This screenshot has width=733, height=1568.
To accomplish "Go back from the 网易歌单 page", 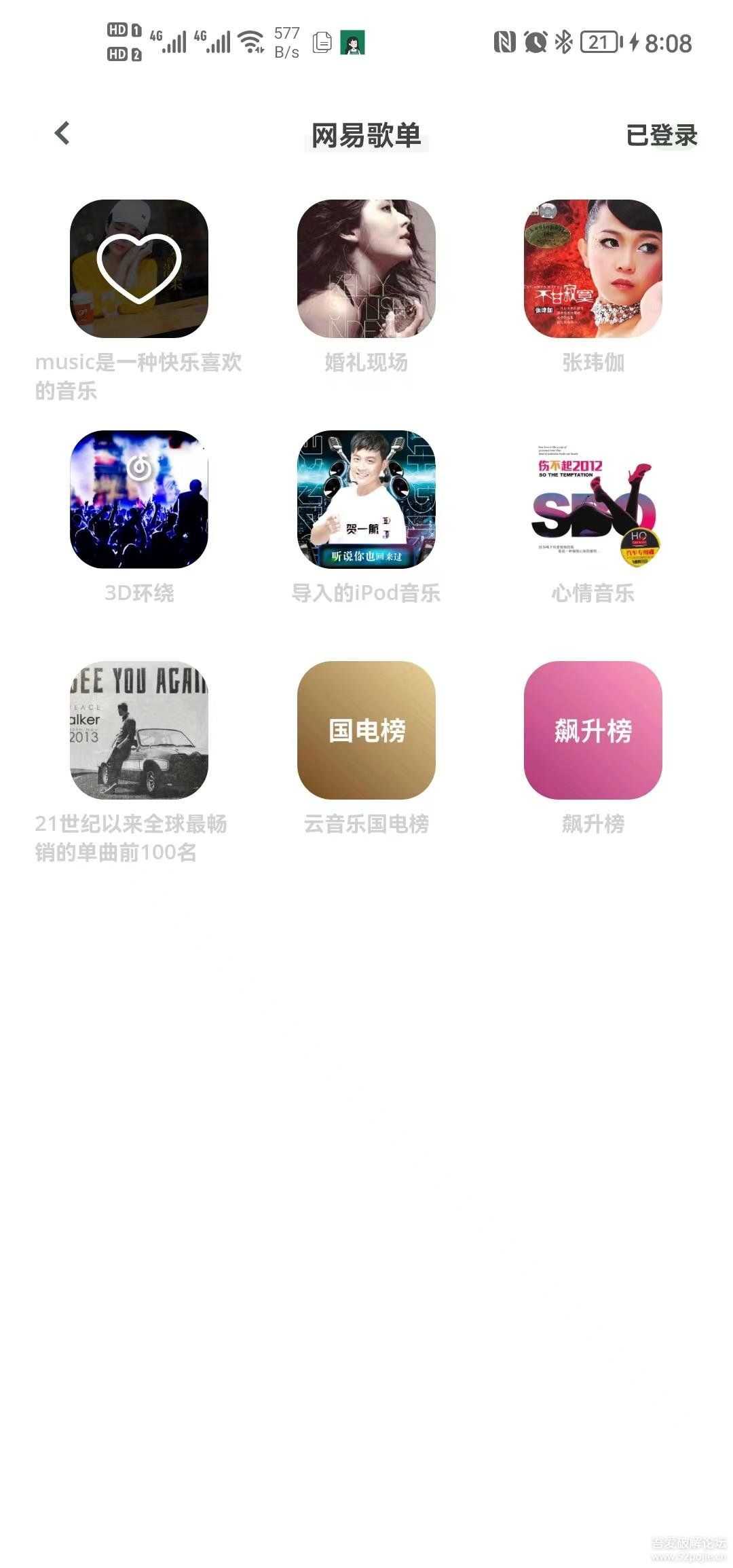I will [62, 133].
